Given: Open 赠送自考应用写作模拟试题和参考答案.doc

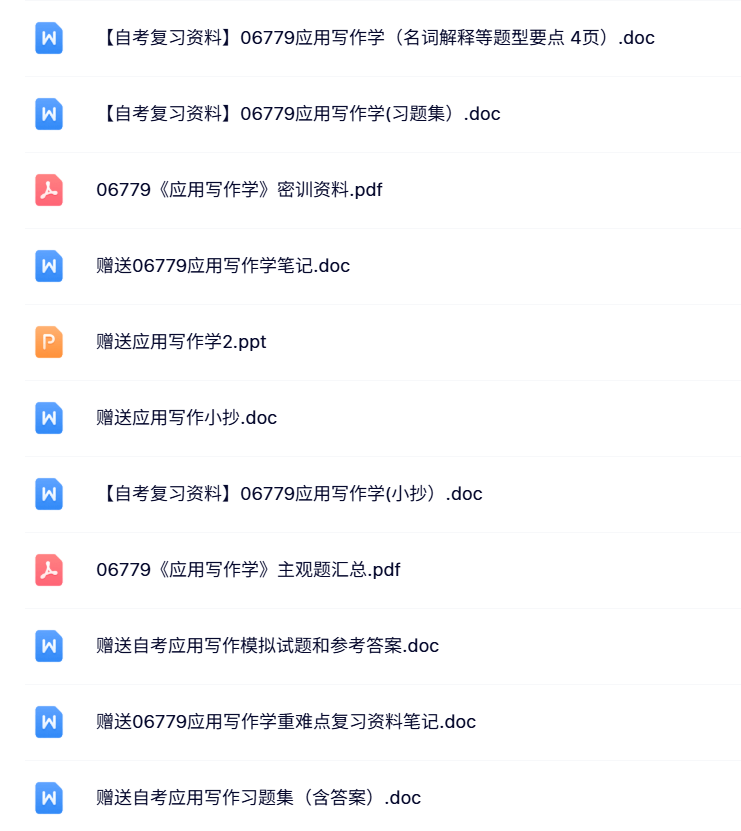Looking at the screenshot, I should tap(267, 646).
